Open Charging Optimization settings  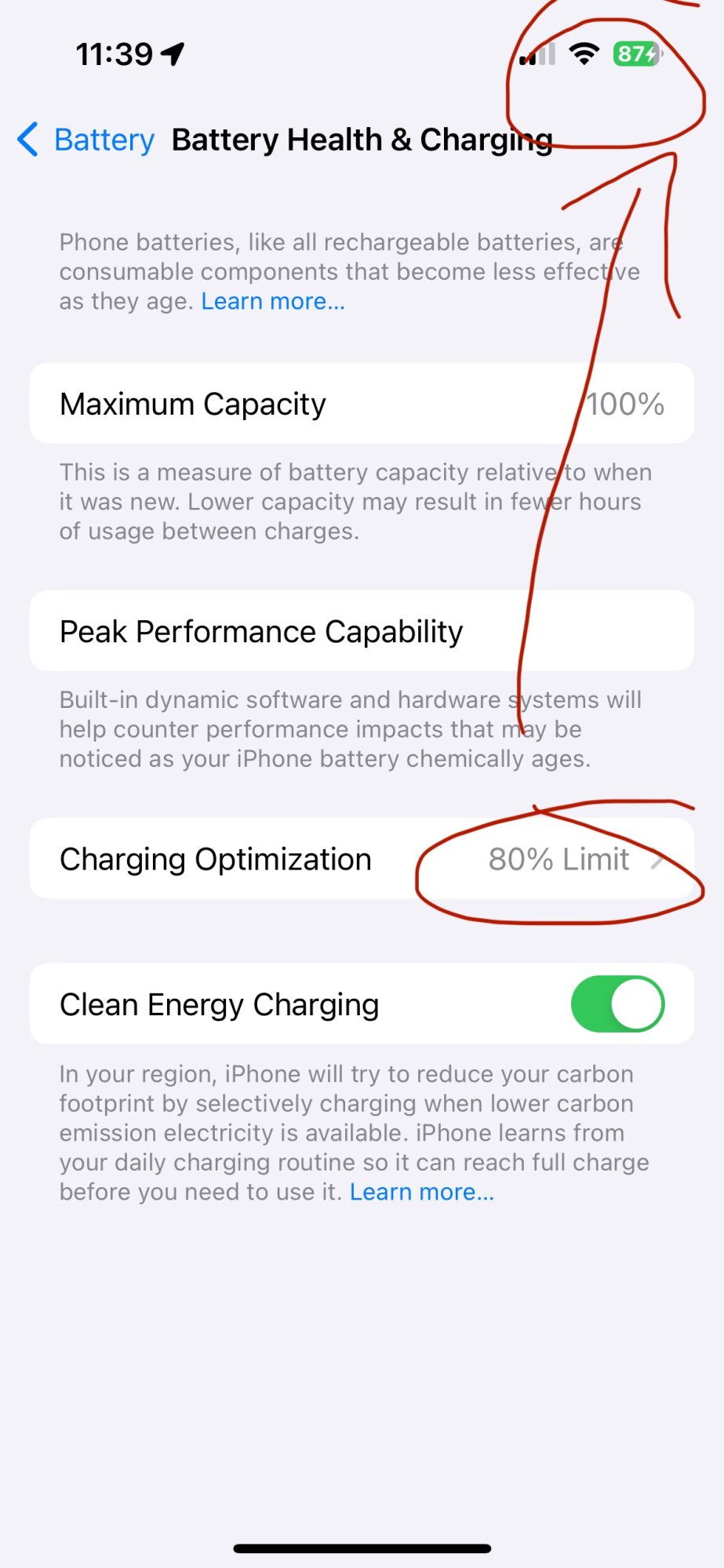(x=362, y=859)
